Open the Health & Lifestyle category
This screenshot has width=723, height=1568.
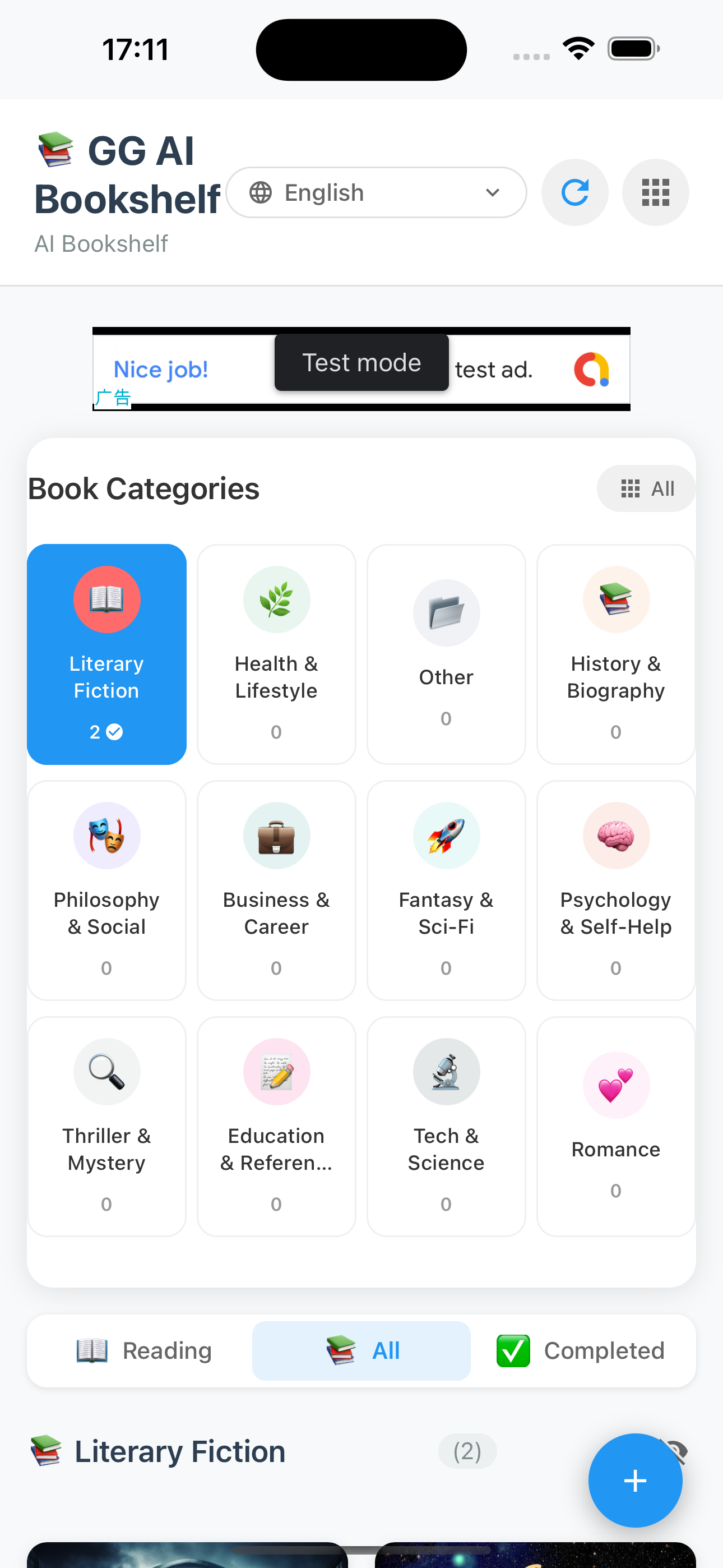pos(276,599)
